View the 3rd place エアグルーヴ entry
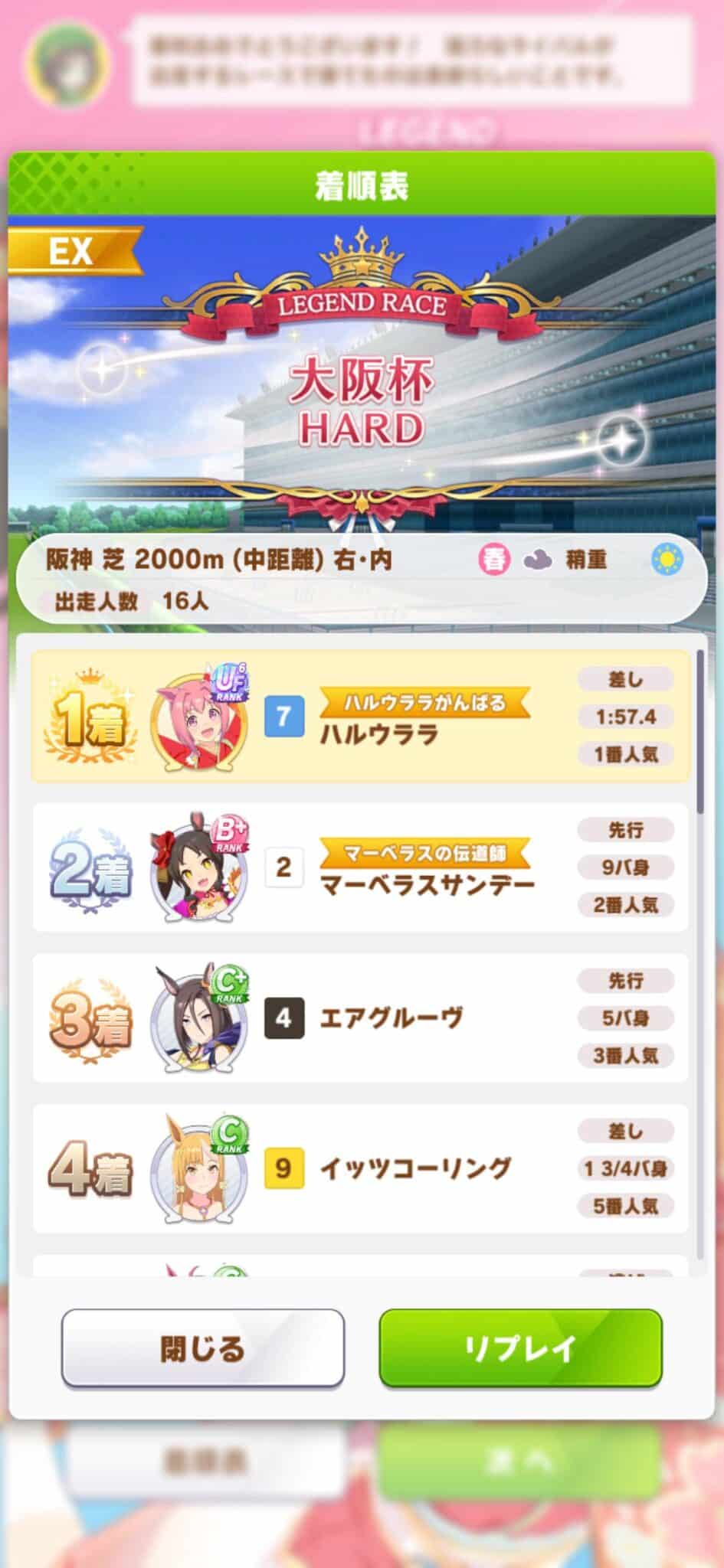Viewport: 724px width, 1568px height. tap(360, 1018)
